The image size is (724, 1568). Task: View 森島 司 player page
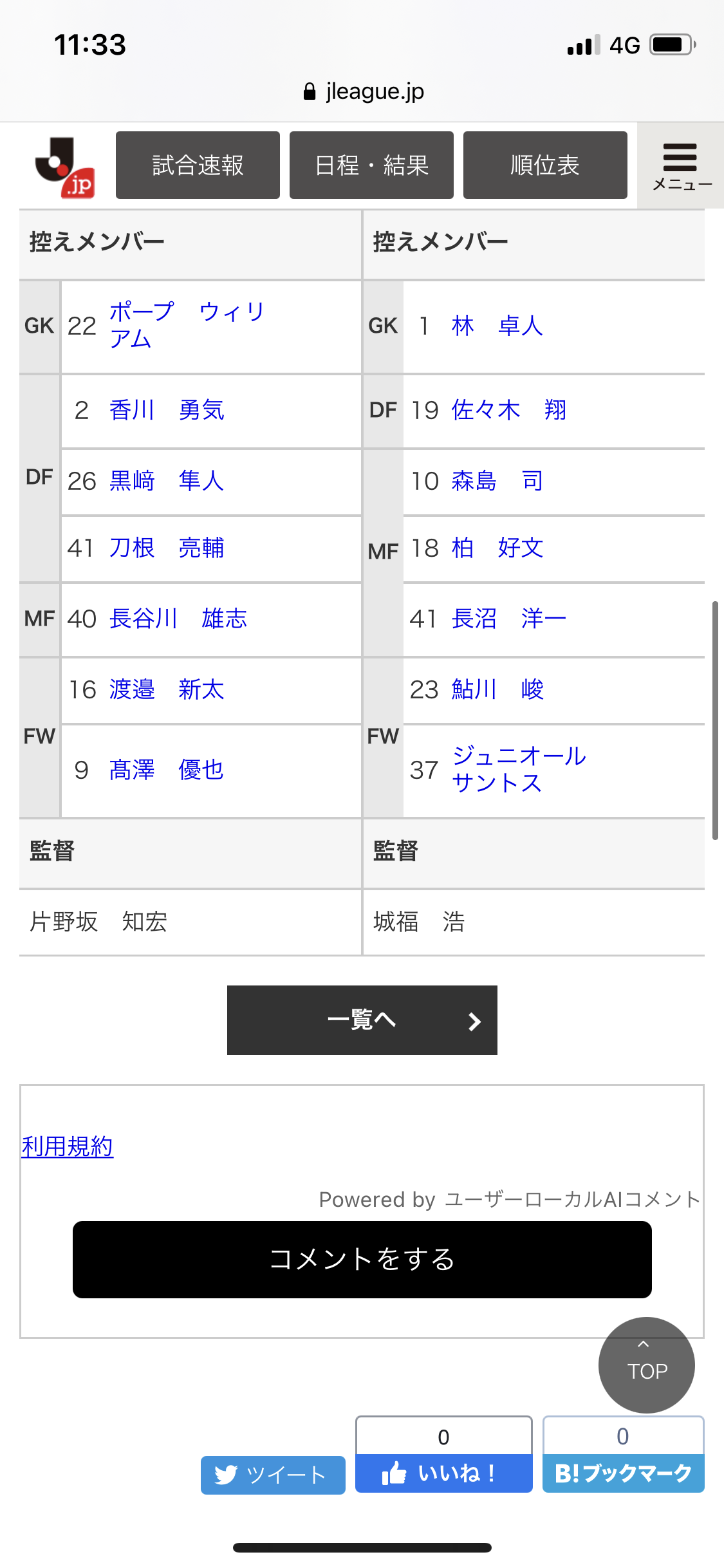point(497,481)
